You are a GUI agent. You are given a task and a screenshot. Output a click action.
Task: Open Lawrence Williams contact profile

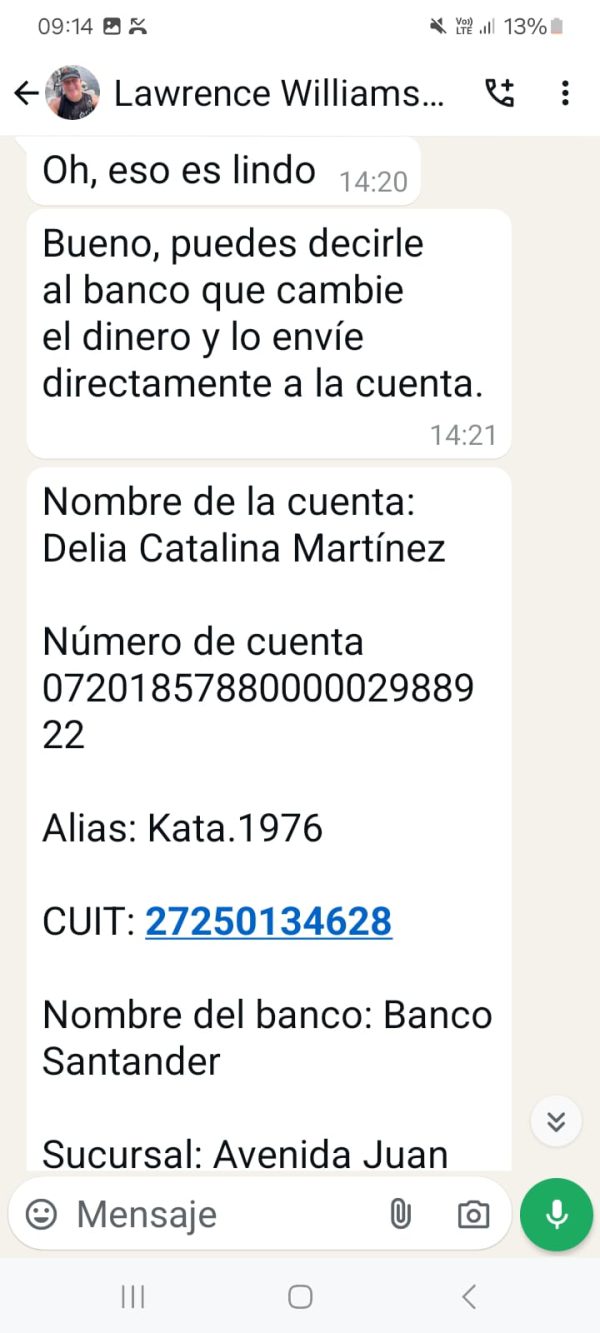point(278,93)
